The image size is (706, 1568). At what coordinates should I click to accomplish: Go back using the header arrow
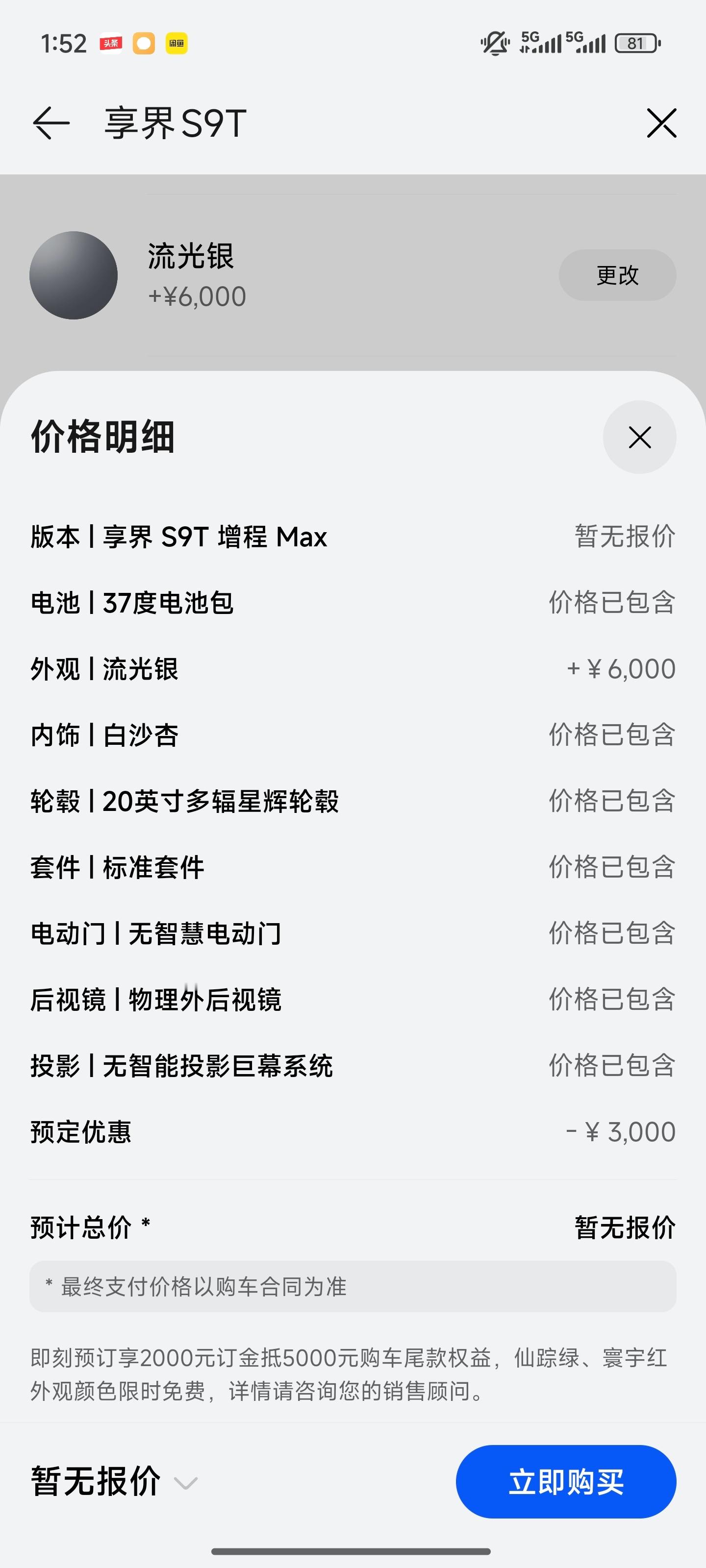pyautogui.click(x=51, y=123)
